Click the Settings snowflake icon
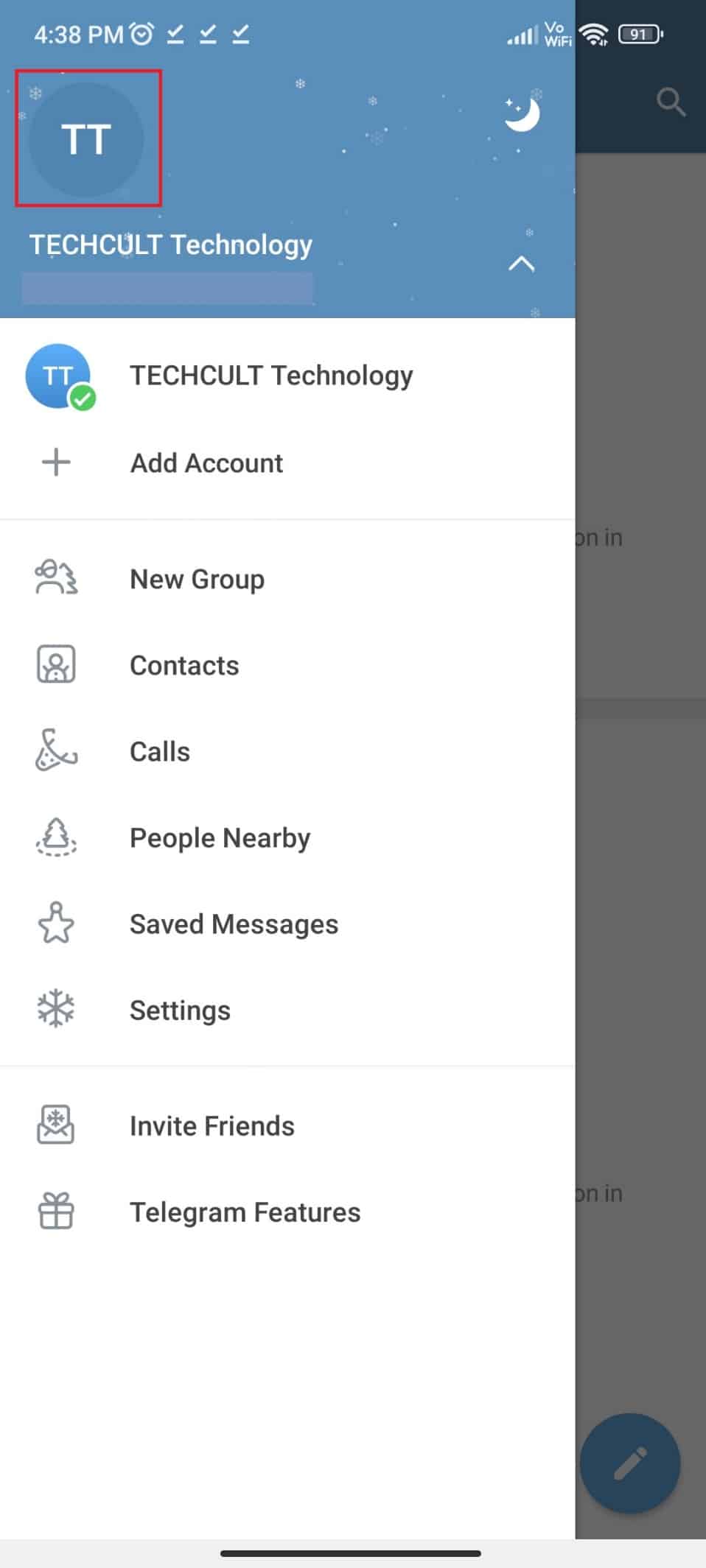706x1568 pixels. tap(57, 1010)
